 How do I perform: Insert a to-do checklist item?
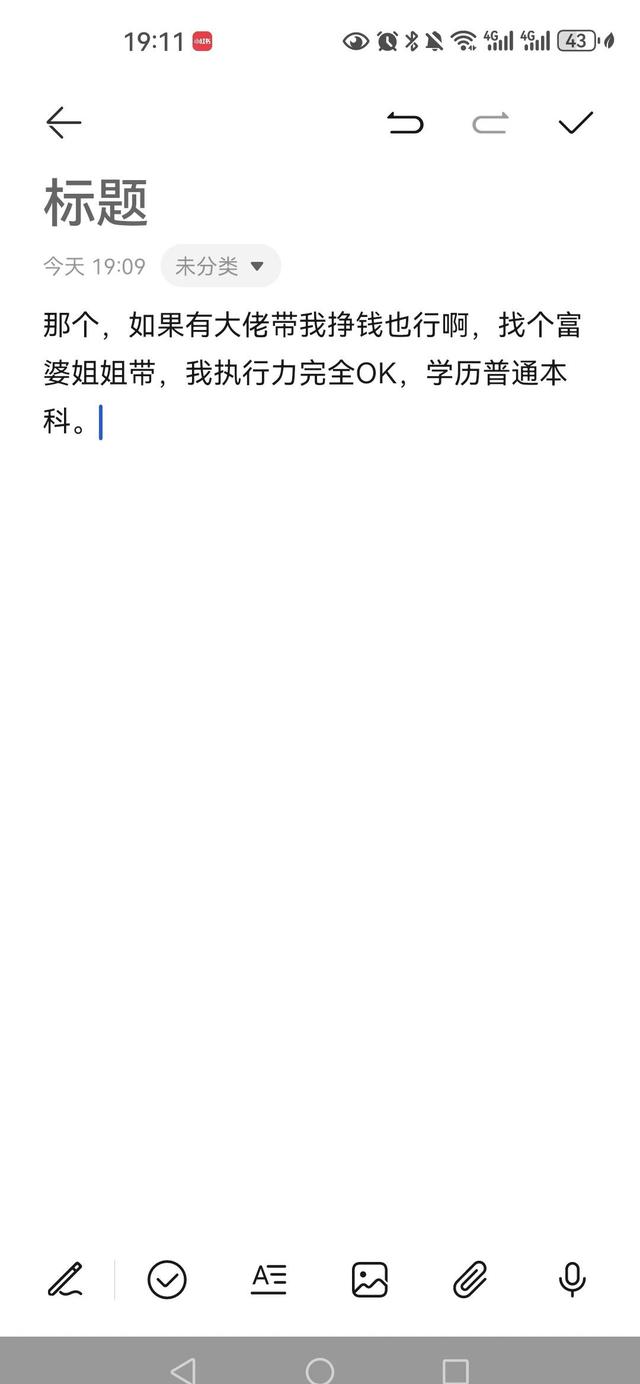[x=167, y=1279]
